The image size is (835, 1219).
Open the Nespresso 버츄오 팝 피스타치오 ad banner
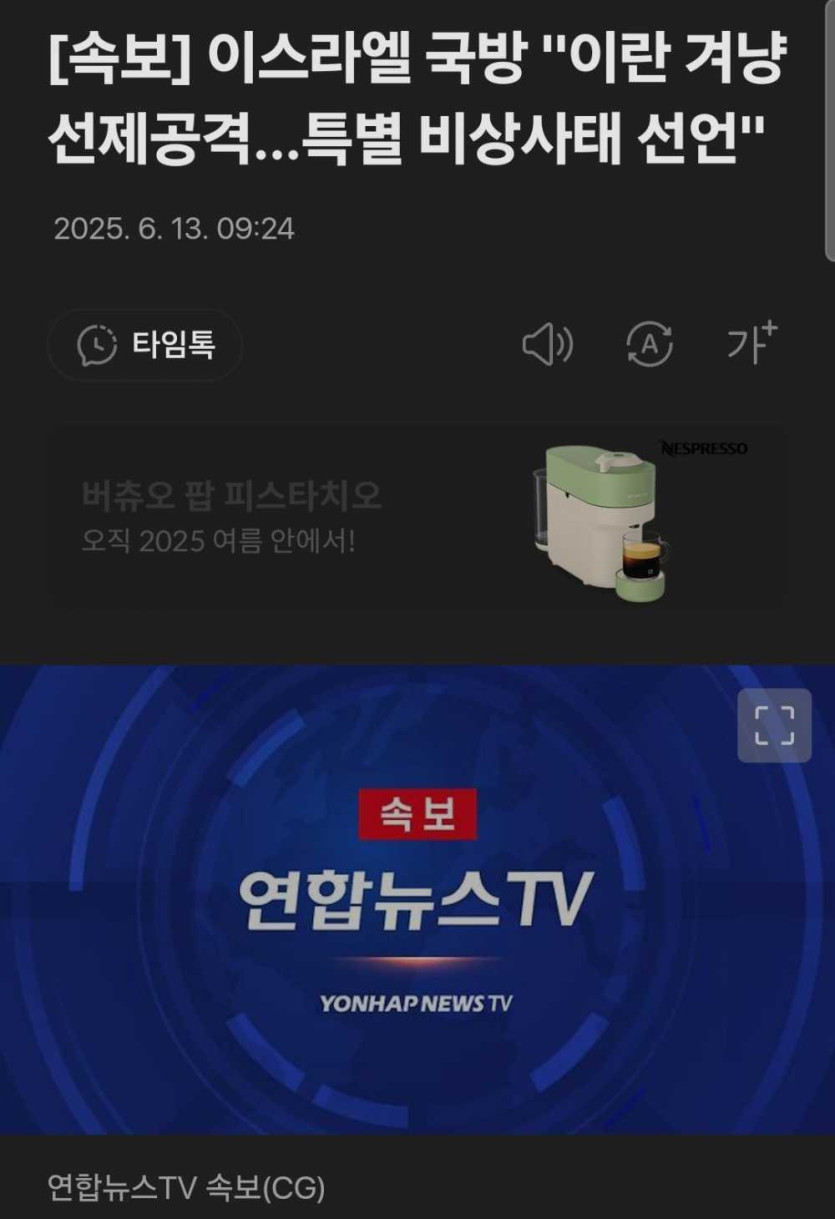(x=417, y=517)
